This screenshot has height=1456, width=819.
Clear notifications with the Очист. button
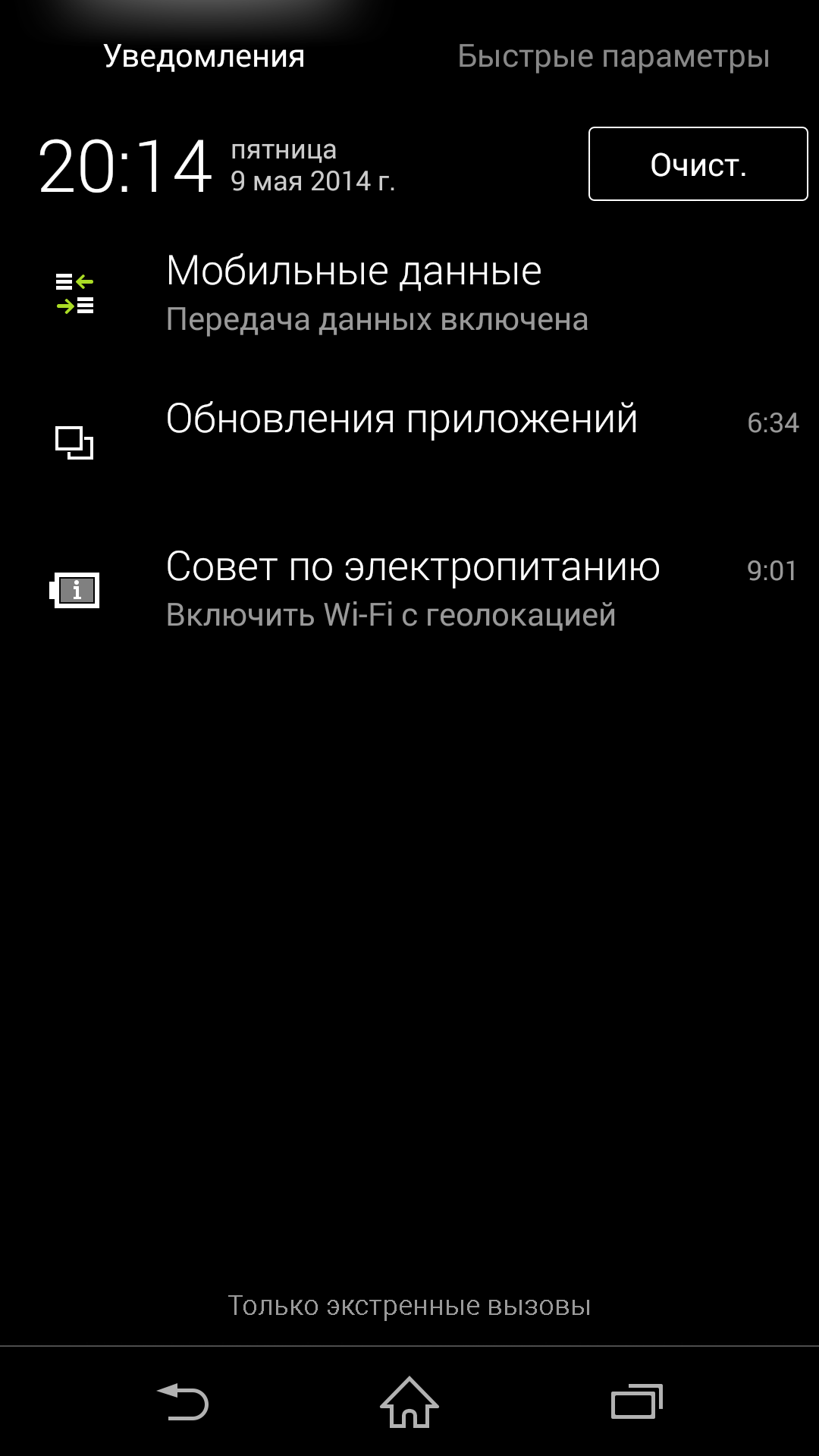point(698,164)
